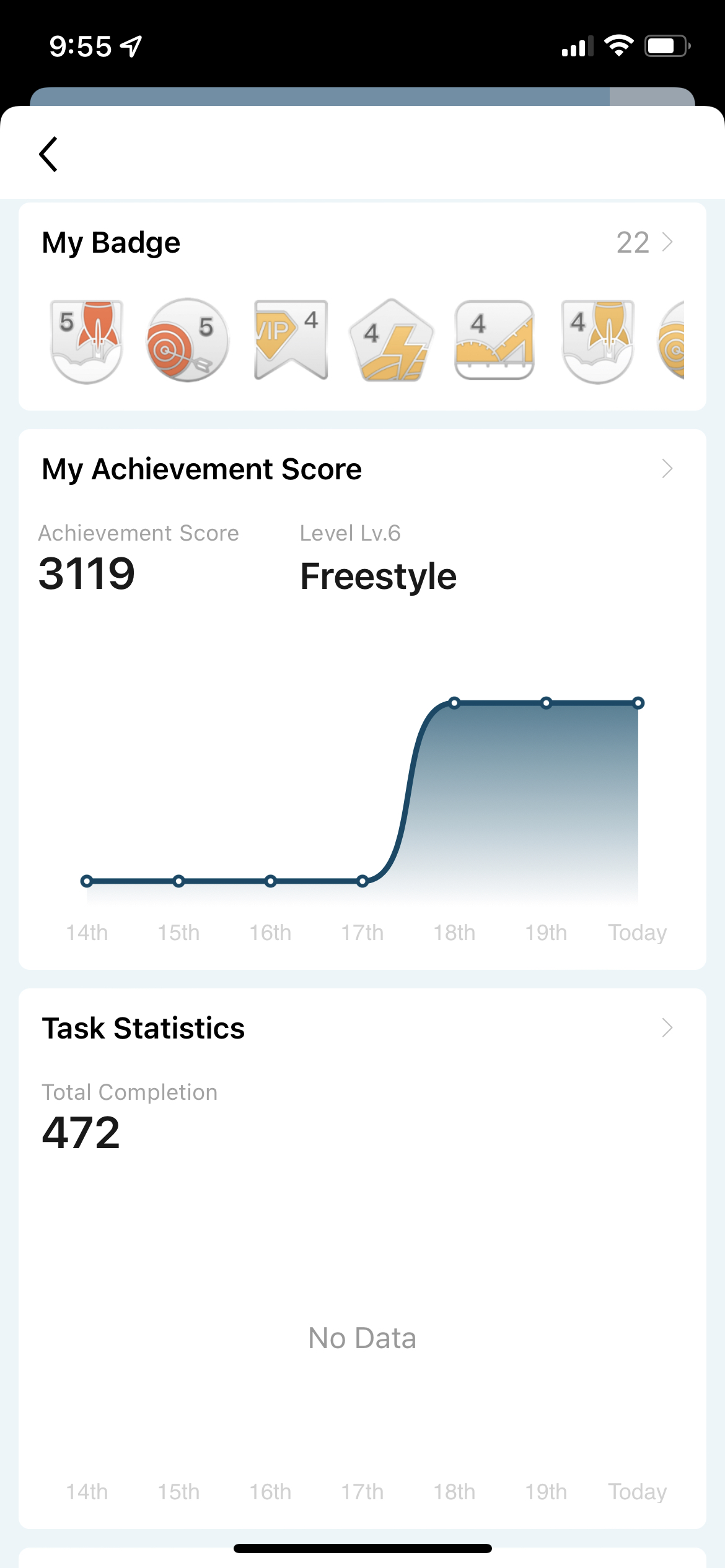Select the orange rocket badge numbered 5
725x1568 pixels.
click(87, 341)
